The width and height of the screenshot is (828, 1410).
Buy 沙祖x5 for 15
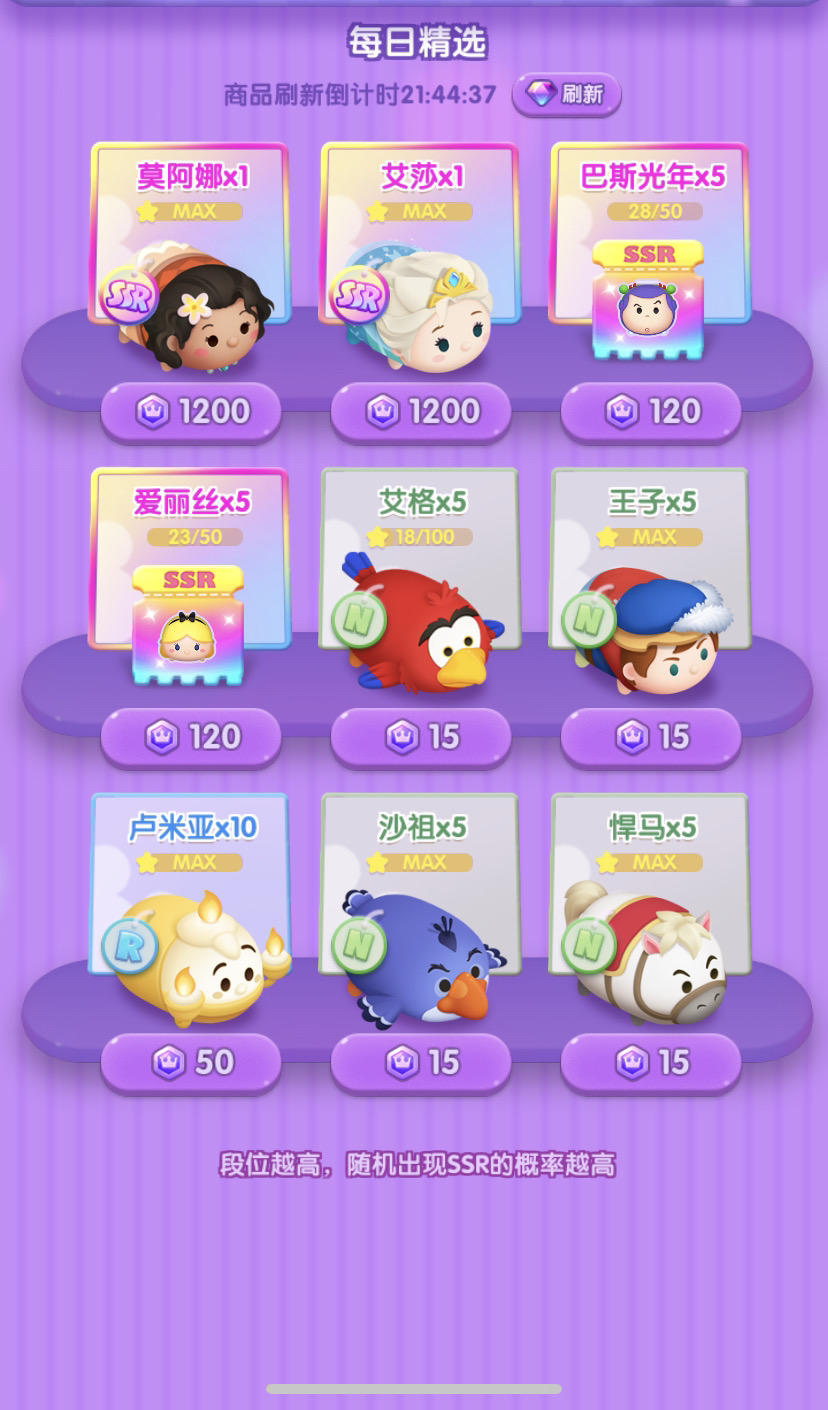(x=421, y=1063)
